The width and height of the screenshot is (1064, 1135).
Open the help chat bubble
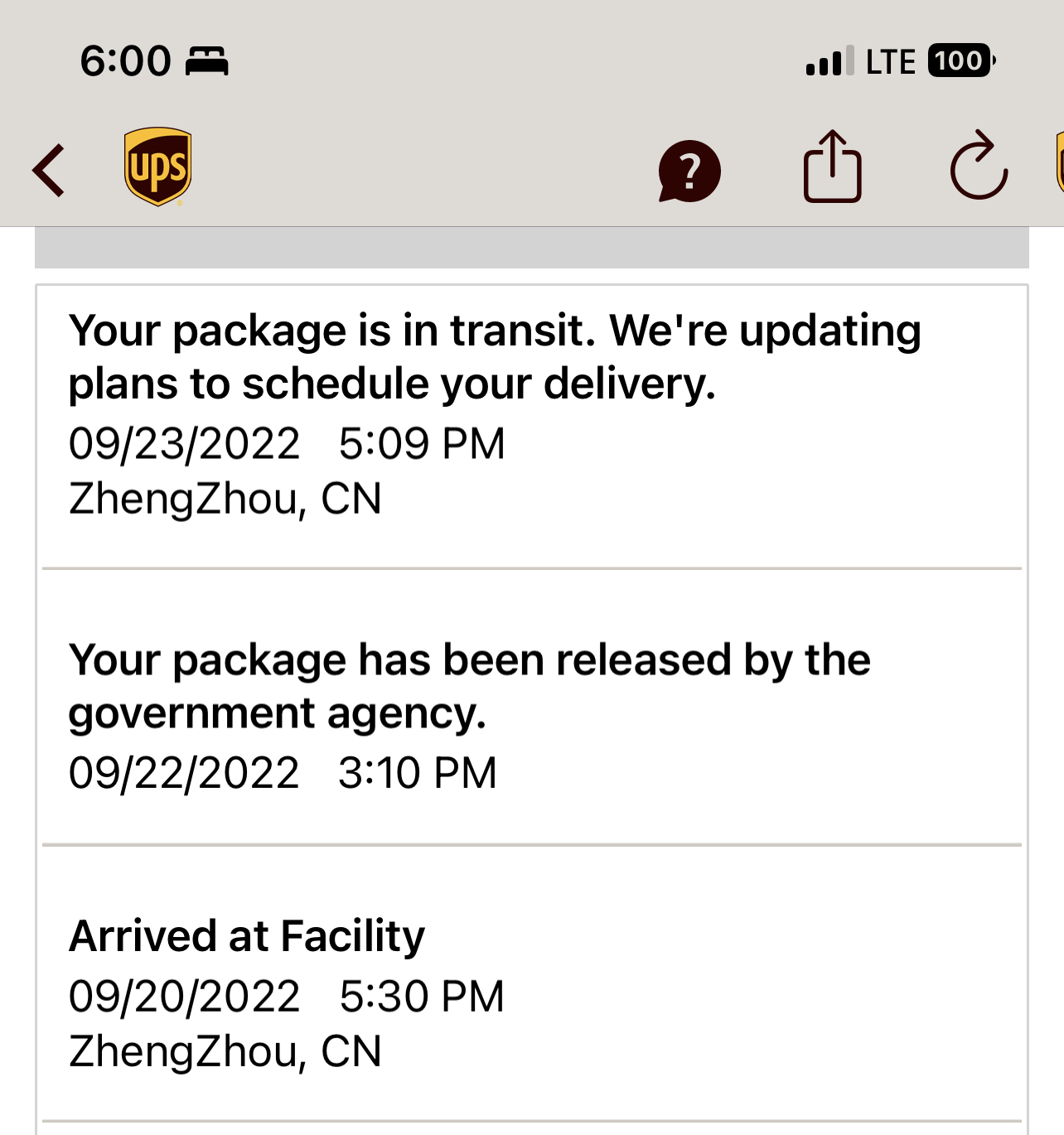pyautogui.click(x=689, y=171)
